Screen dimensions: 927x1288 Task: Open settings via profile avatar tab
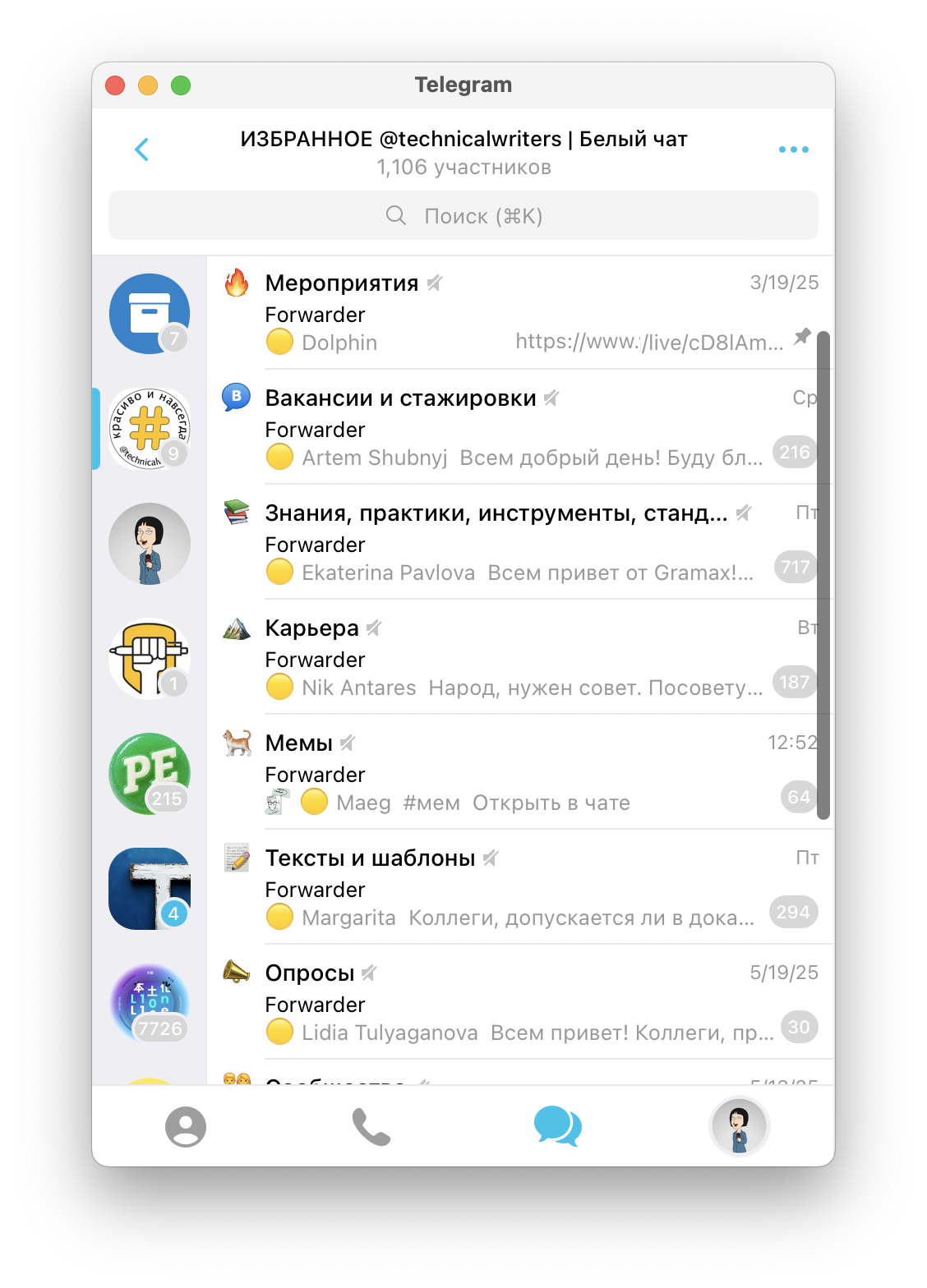pos(740,1126)
